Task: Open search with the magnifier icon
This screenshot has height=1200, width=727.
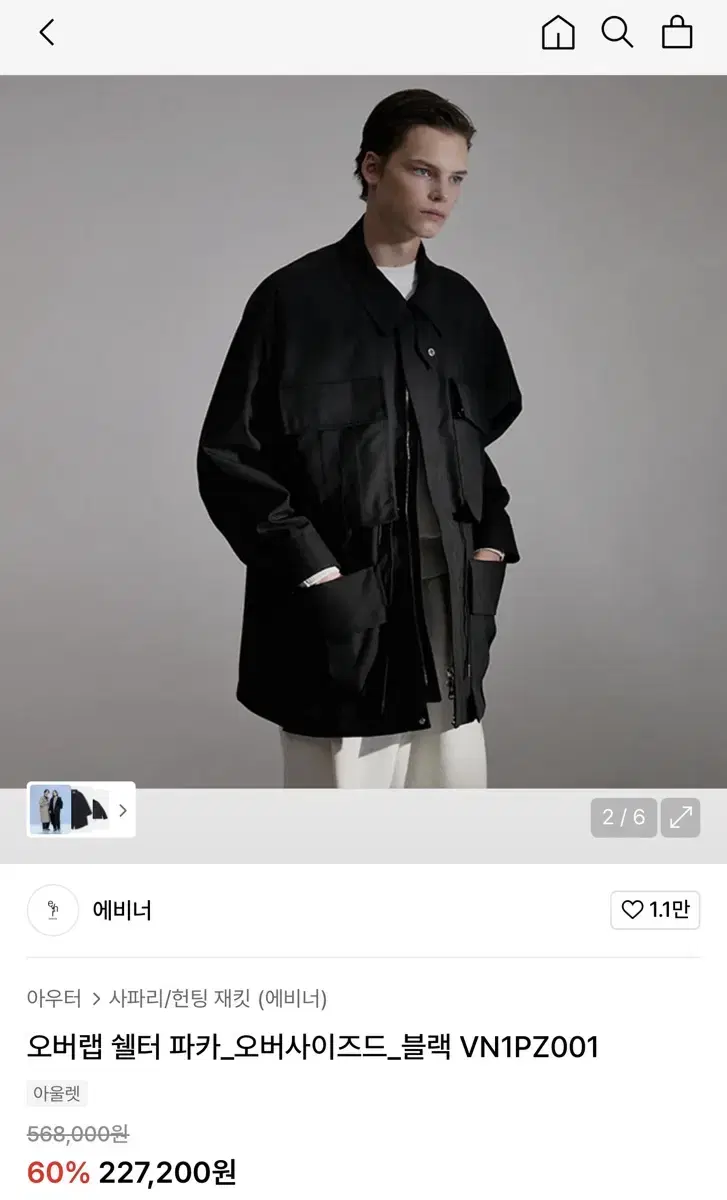Action: pos(617,33)
